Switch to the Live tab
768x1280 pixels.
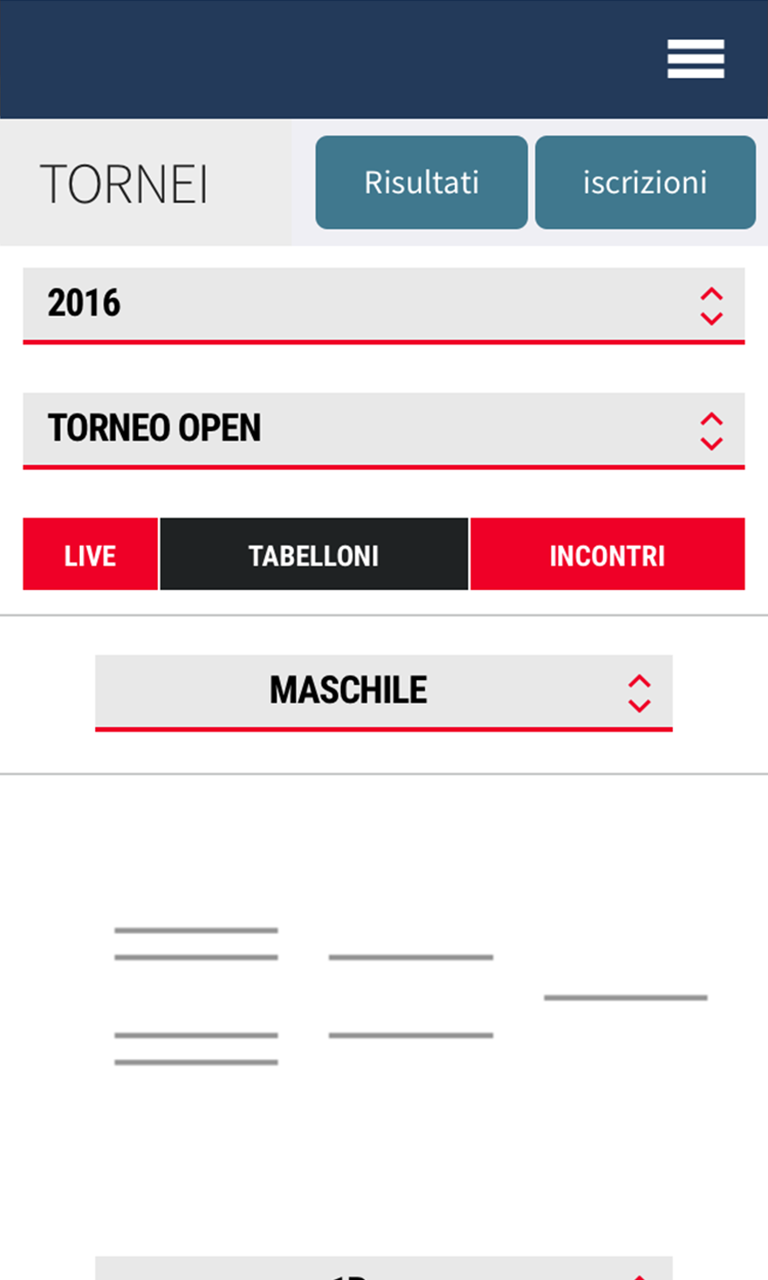point(90,555)
